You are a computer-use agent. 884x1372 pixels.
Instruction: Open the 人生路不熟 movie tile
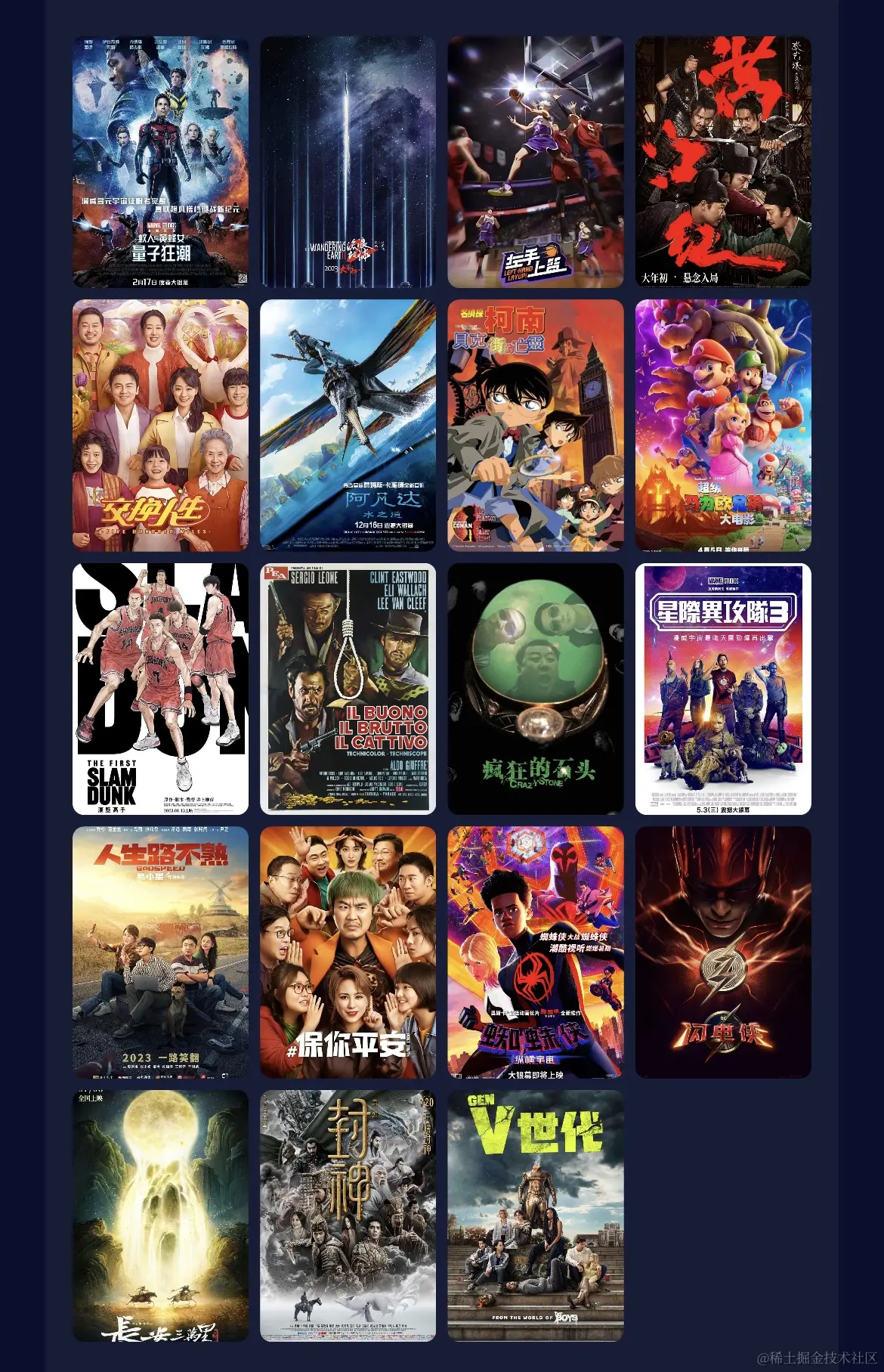click(160, 952)
